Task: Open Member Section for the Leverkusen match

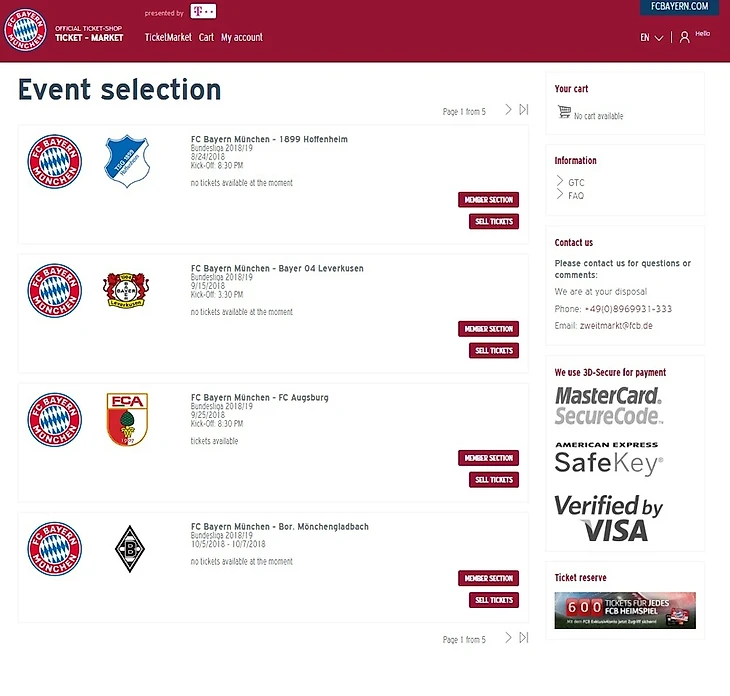Action: [489, 329]
